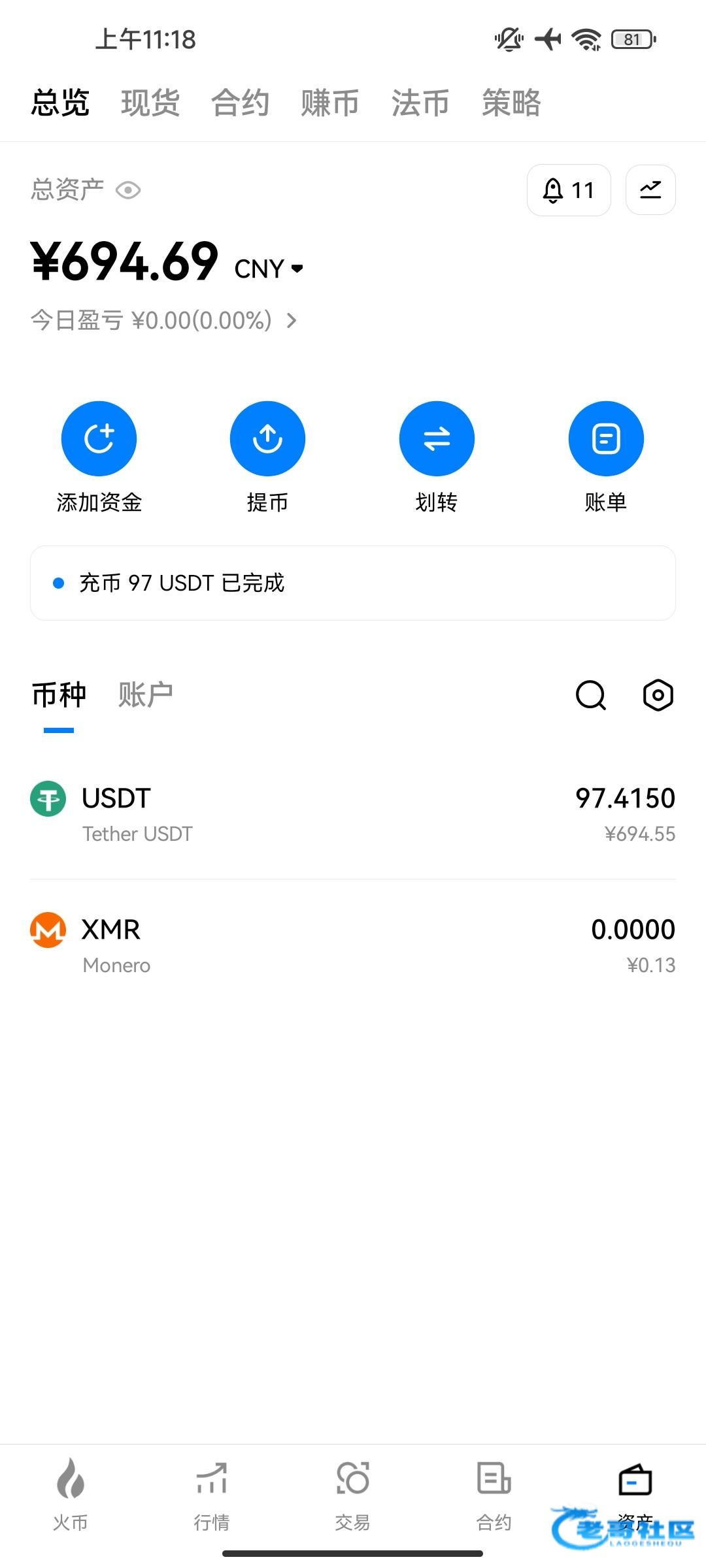Open the 充币 97 USDT 已完成 notice
706x1568 pixels.
353,583
